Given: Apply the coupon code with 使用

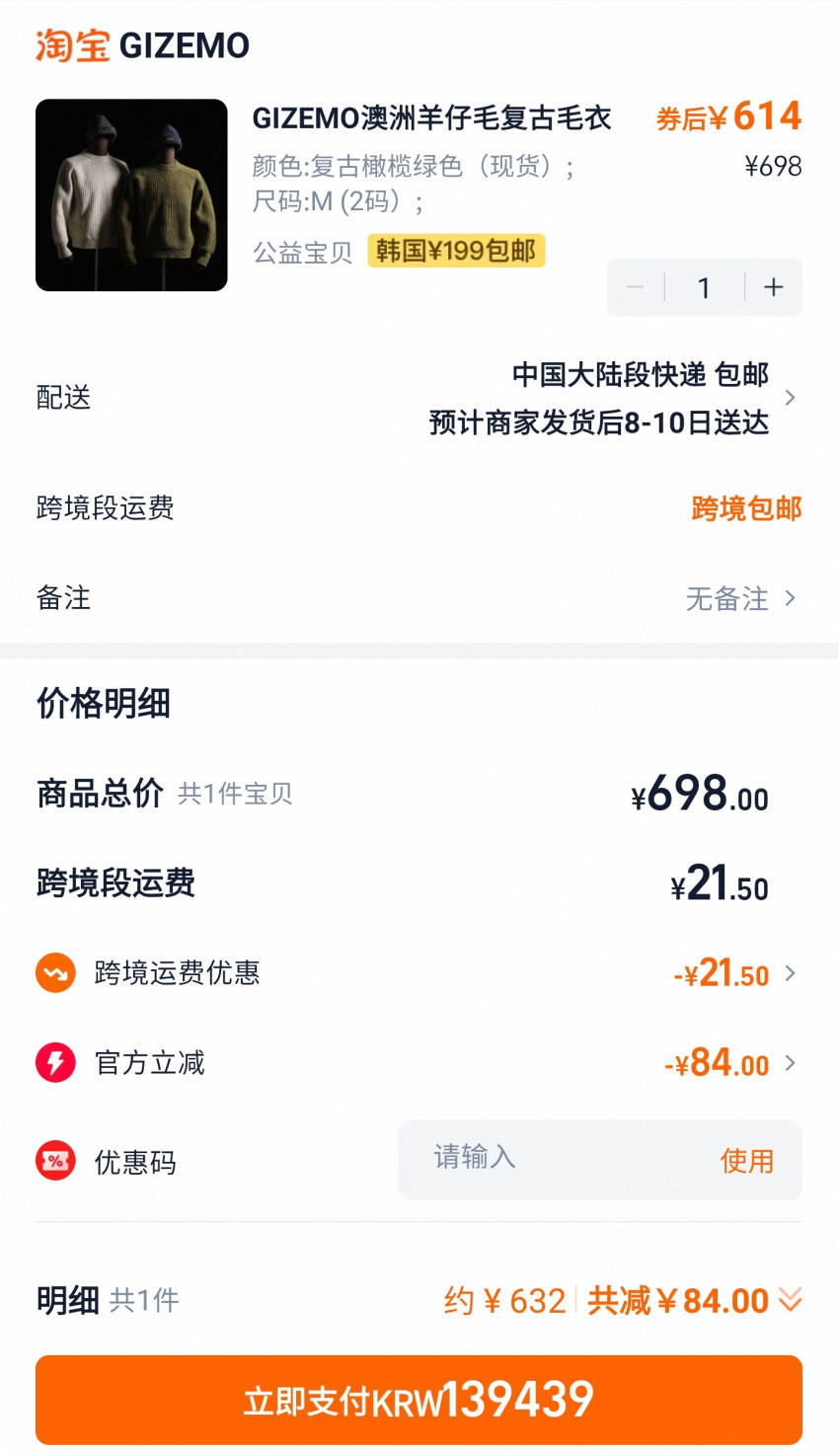Looking at the screenshot, I should 746,1161.
